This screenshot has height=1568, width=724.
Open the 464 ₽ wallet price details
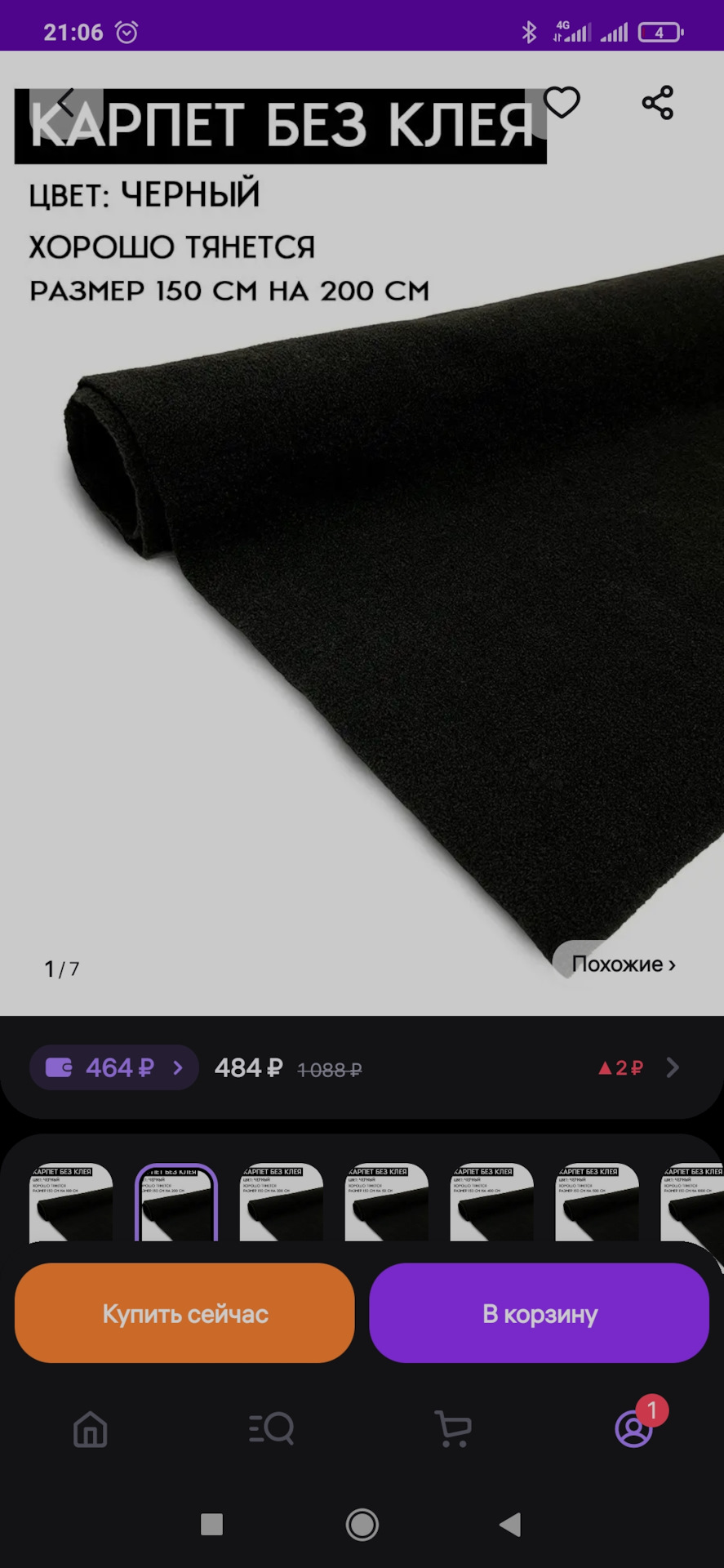point(114,1067)
